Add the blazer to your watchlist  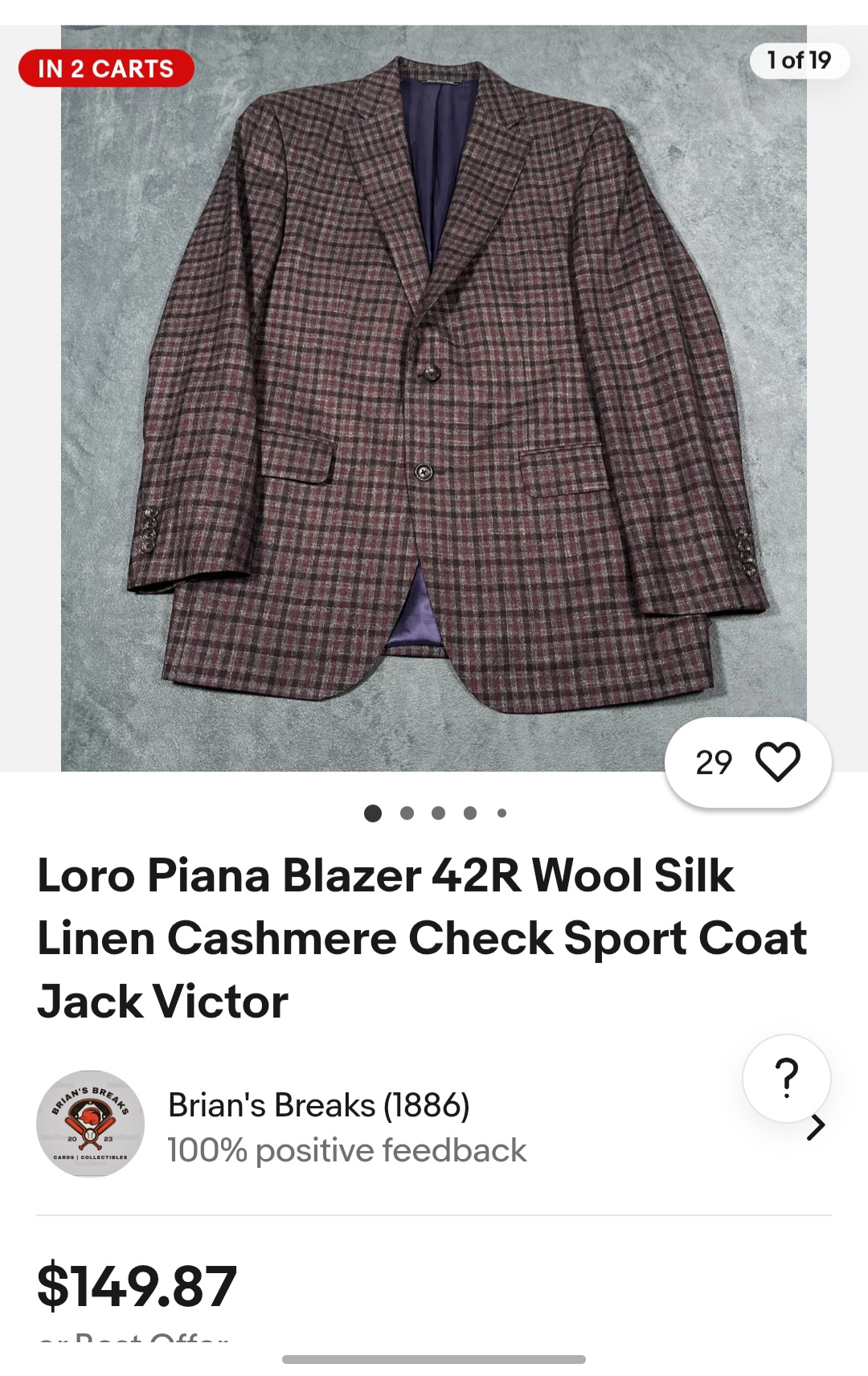(777, 762)
